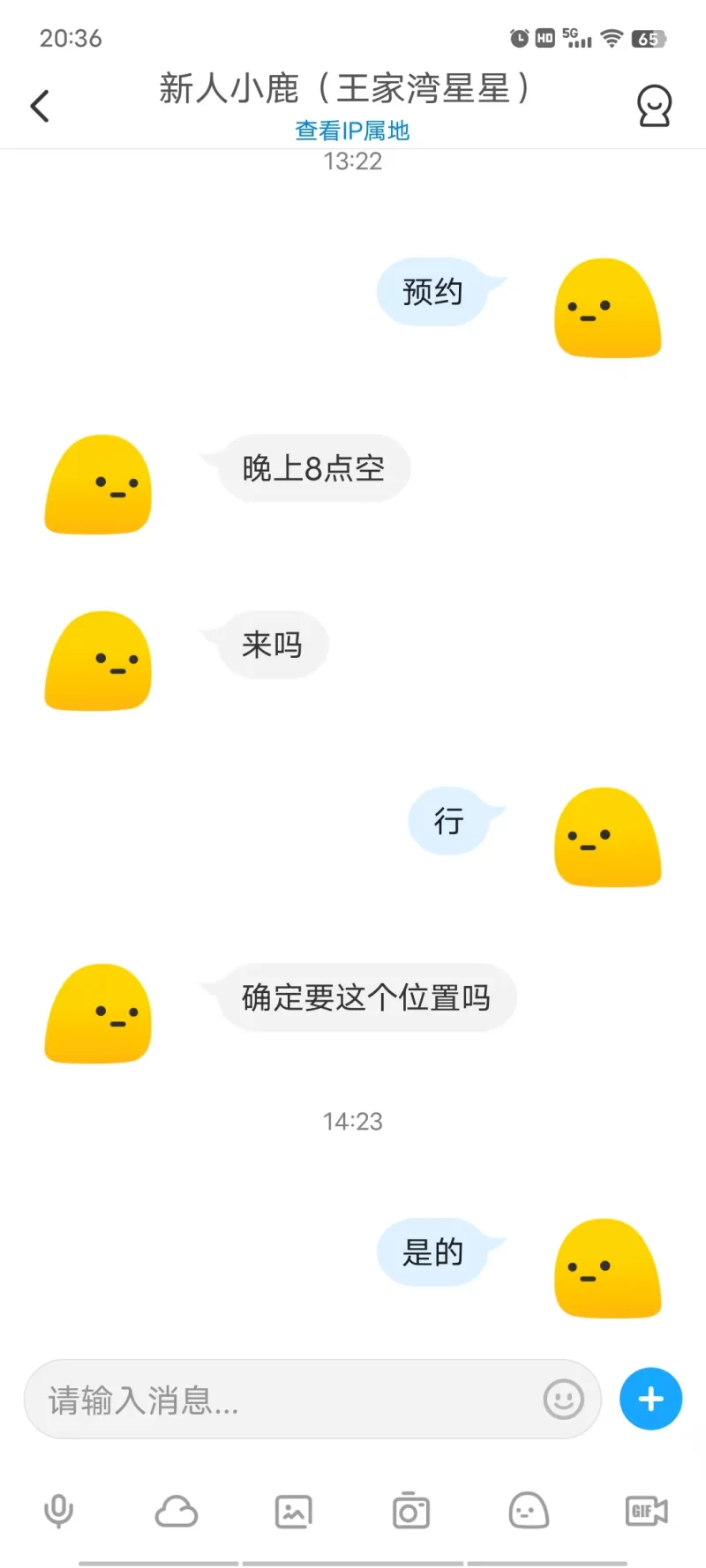Tap the blue plus button
Viewport: 706px width, 1568px height.
pyautogui.click(x=650, y=1400)
